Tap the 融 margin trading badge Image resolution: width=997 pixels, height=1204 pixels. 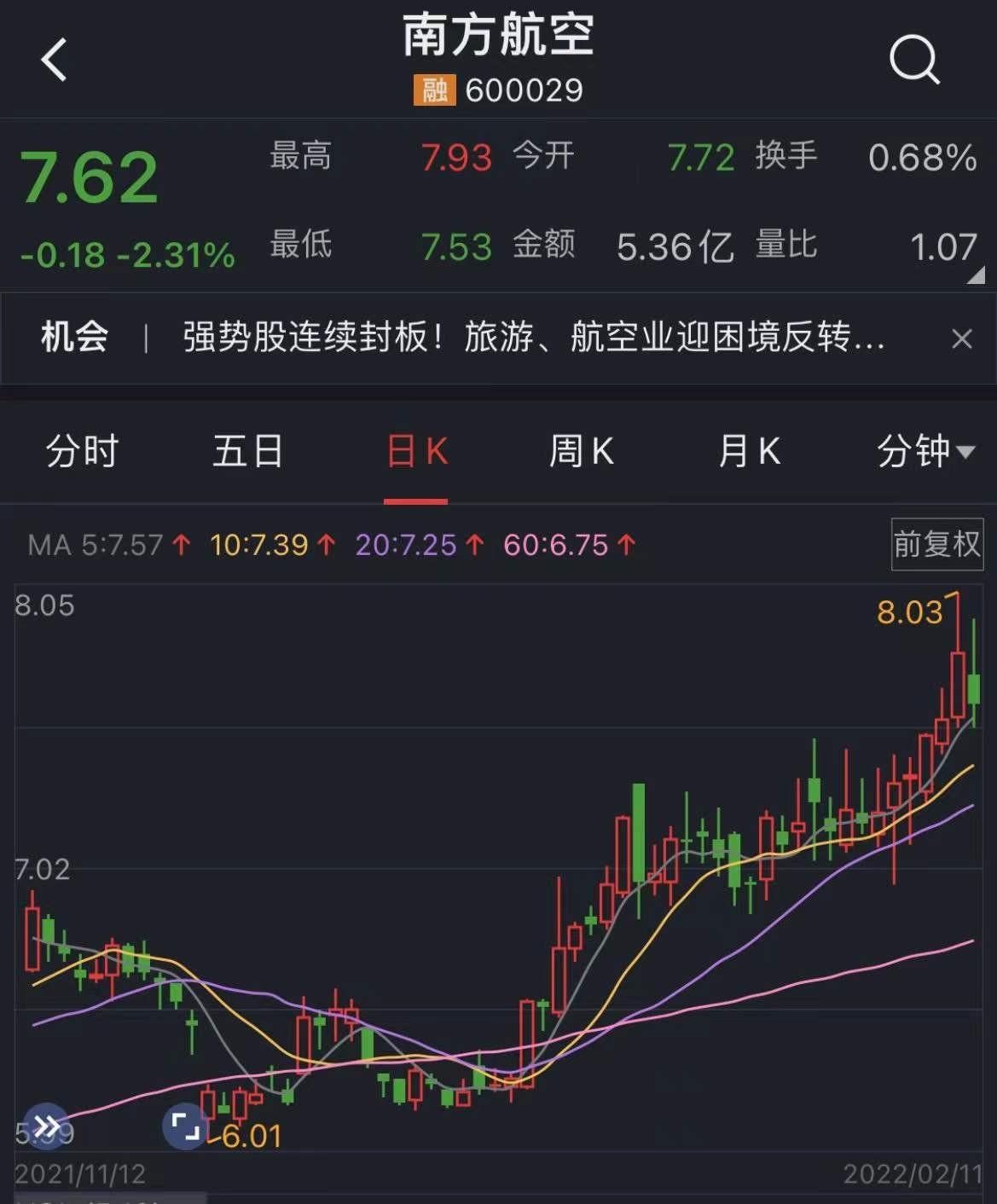[433, 89]
